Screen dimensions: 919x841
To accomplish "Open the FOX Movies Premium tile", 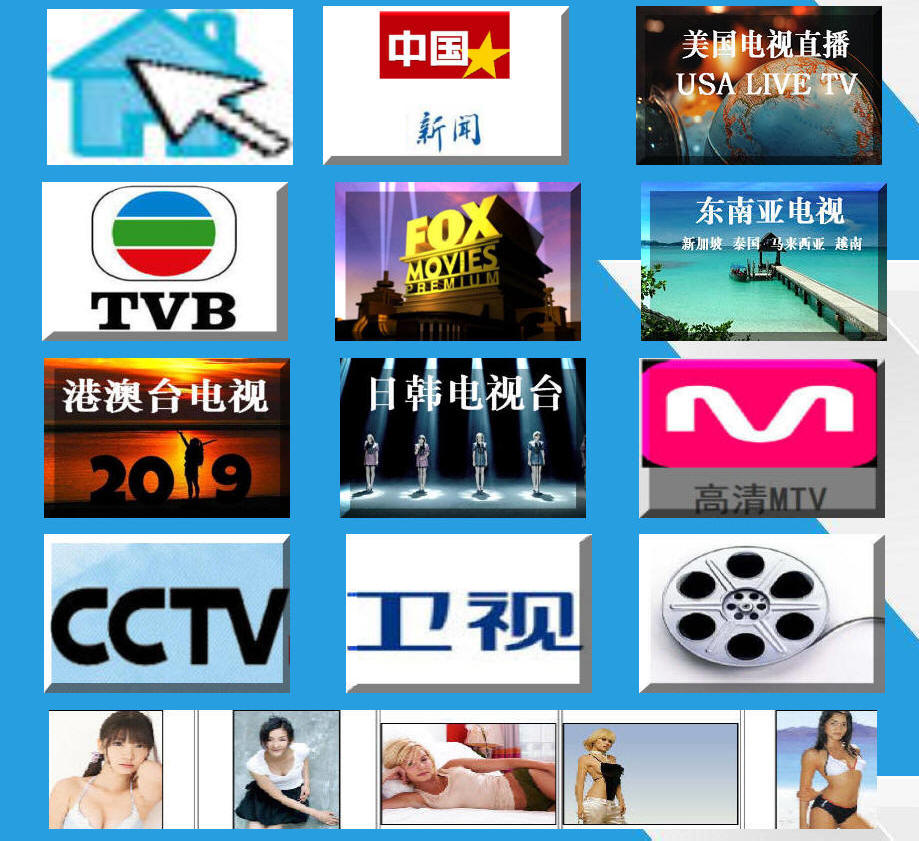I will 457,261.
